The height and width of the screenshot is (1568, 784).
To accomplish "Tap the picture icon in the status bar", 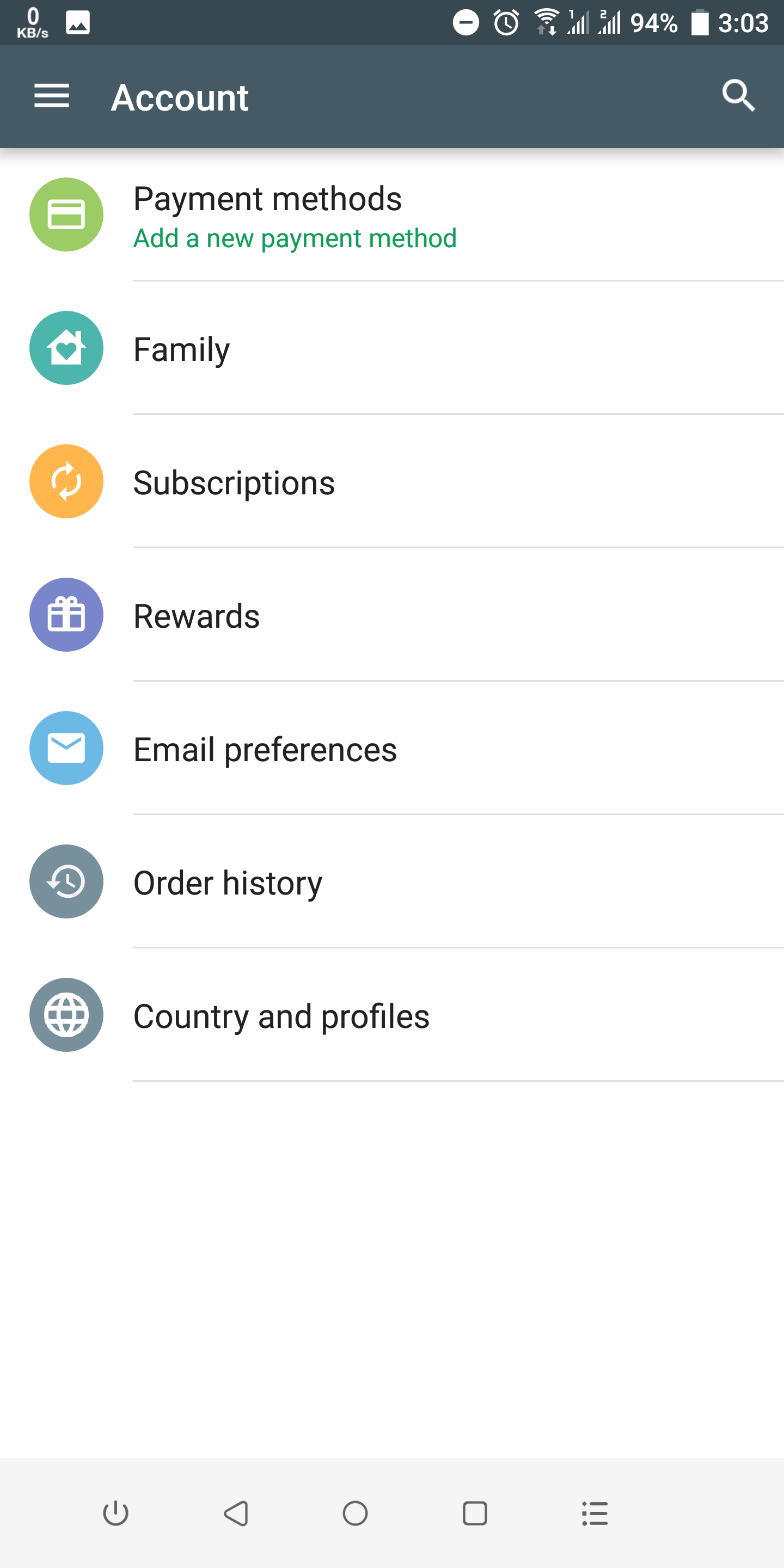I will pos(77,22).
